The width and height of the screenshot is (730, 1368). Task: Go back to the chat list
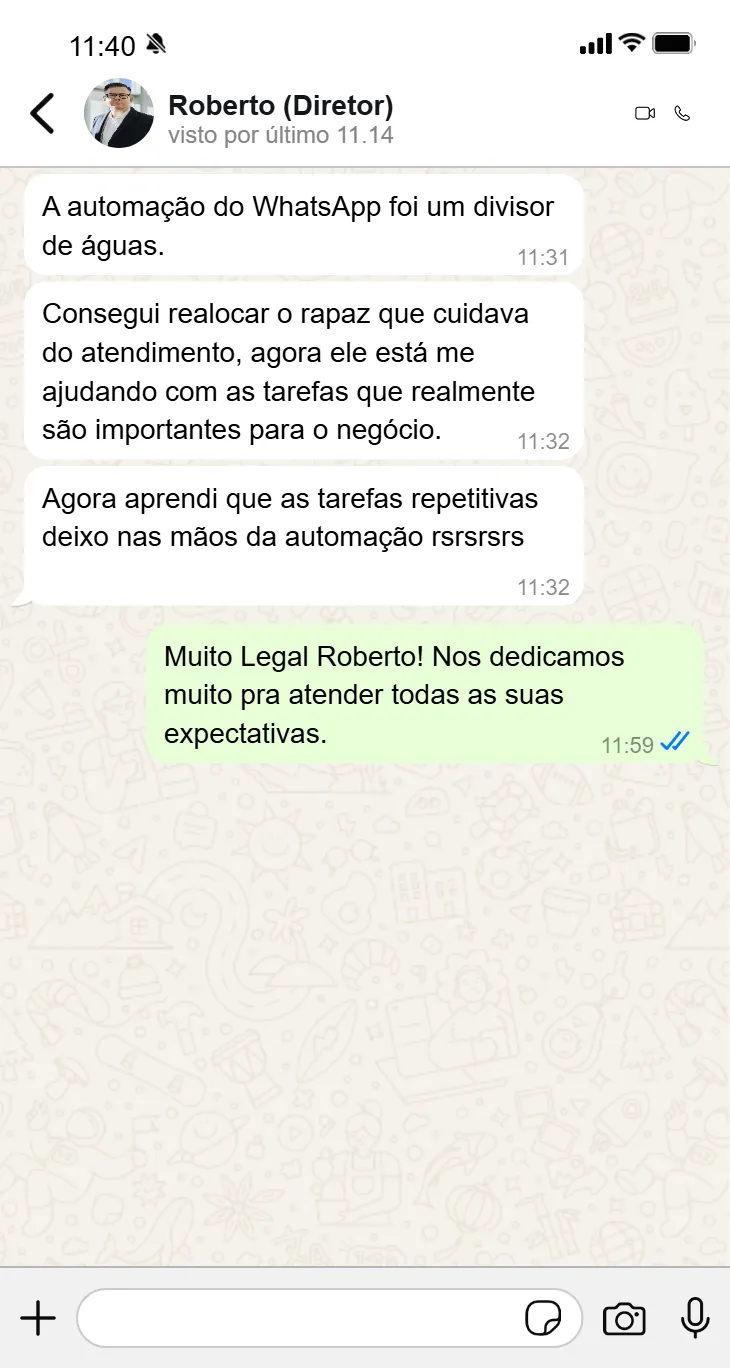[42, 114]
